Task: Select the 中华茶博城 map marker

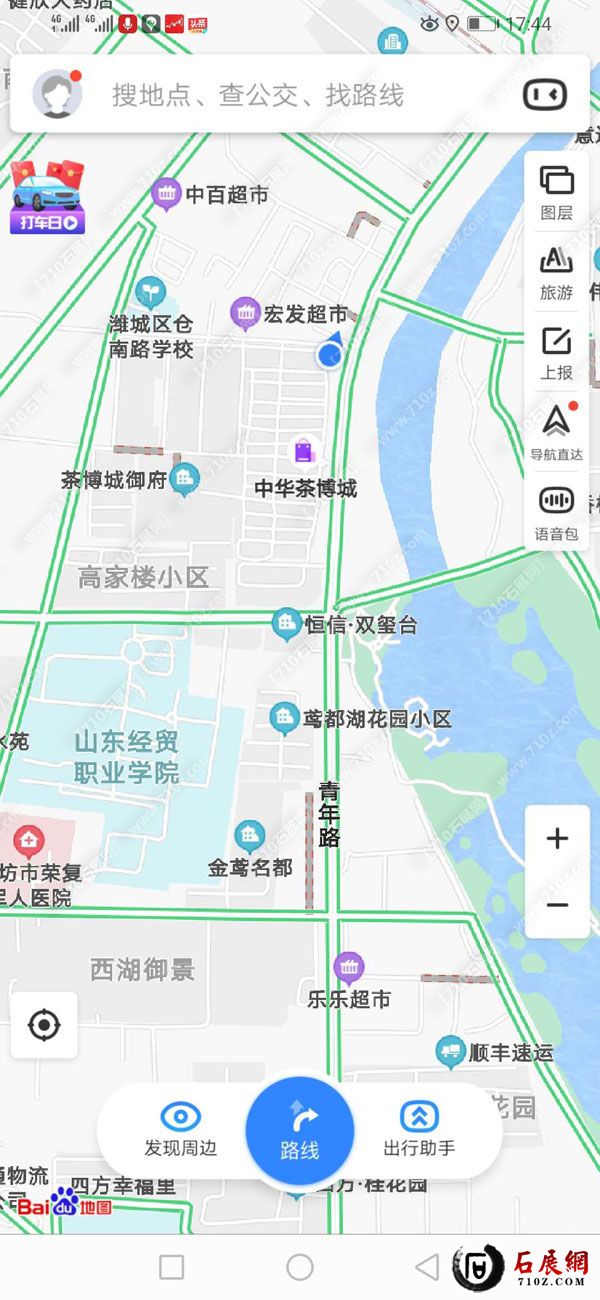Action: tap(305, 452)
